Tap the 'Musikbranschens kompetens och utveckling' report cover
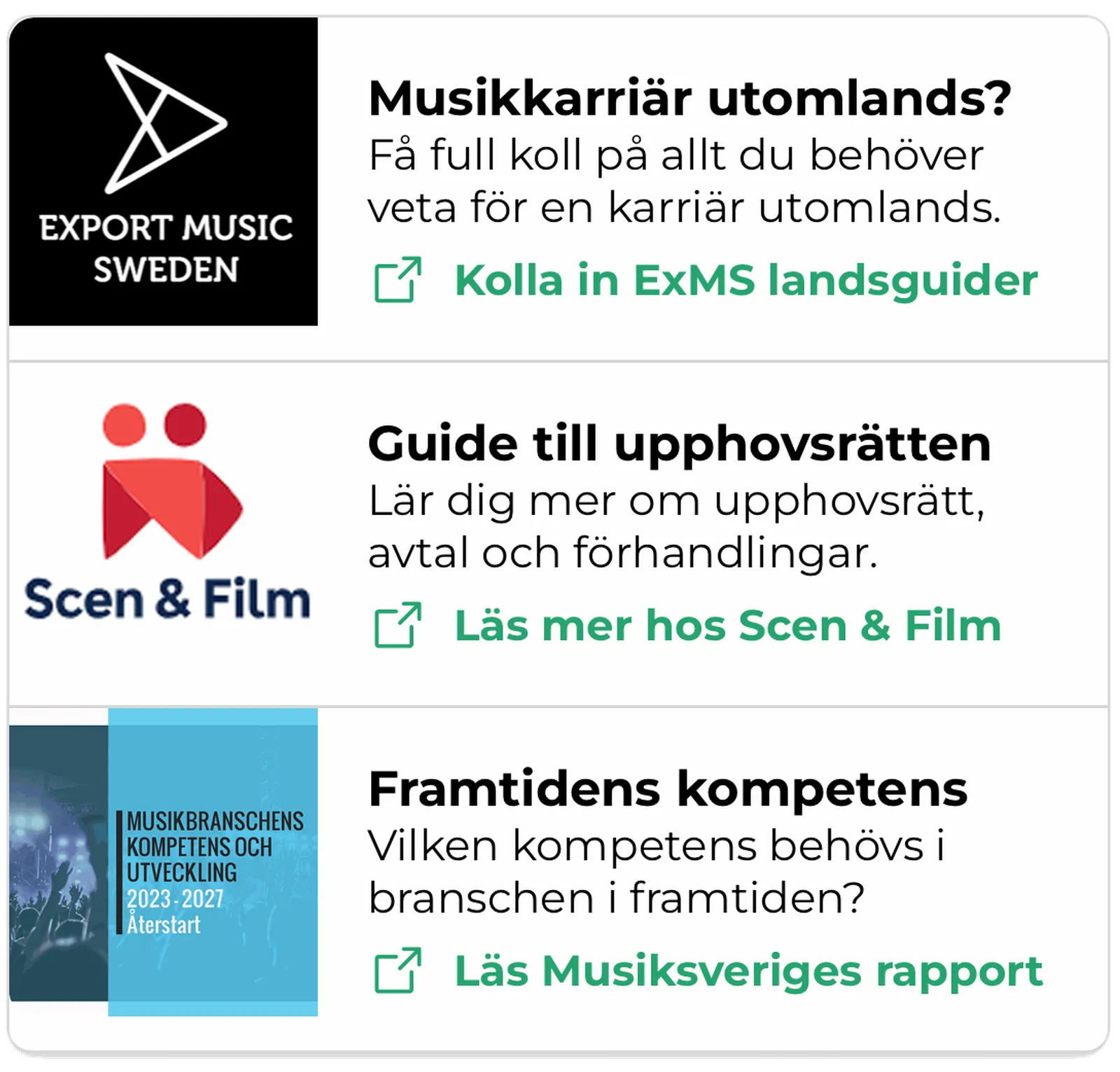Image resolution: width=1120 pixels, height=1072 pixels. [x=163, y=862]
